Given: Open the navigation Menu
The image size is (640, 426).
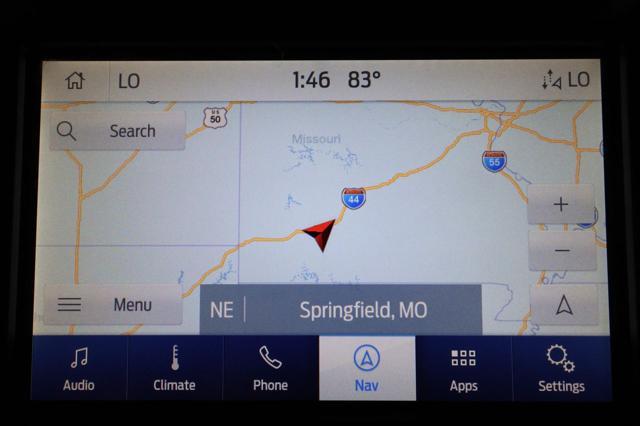Looking at the screenshot, I should coord(113,305).
